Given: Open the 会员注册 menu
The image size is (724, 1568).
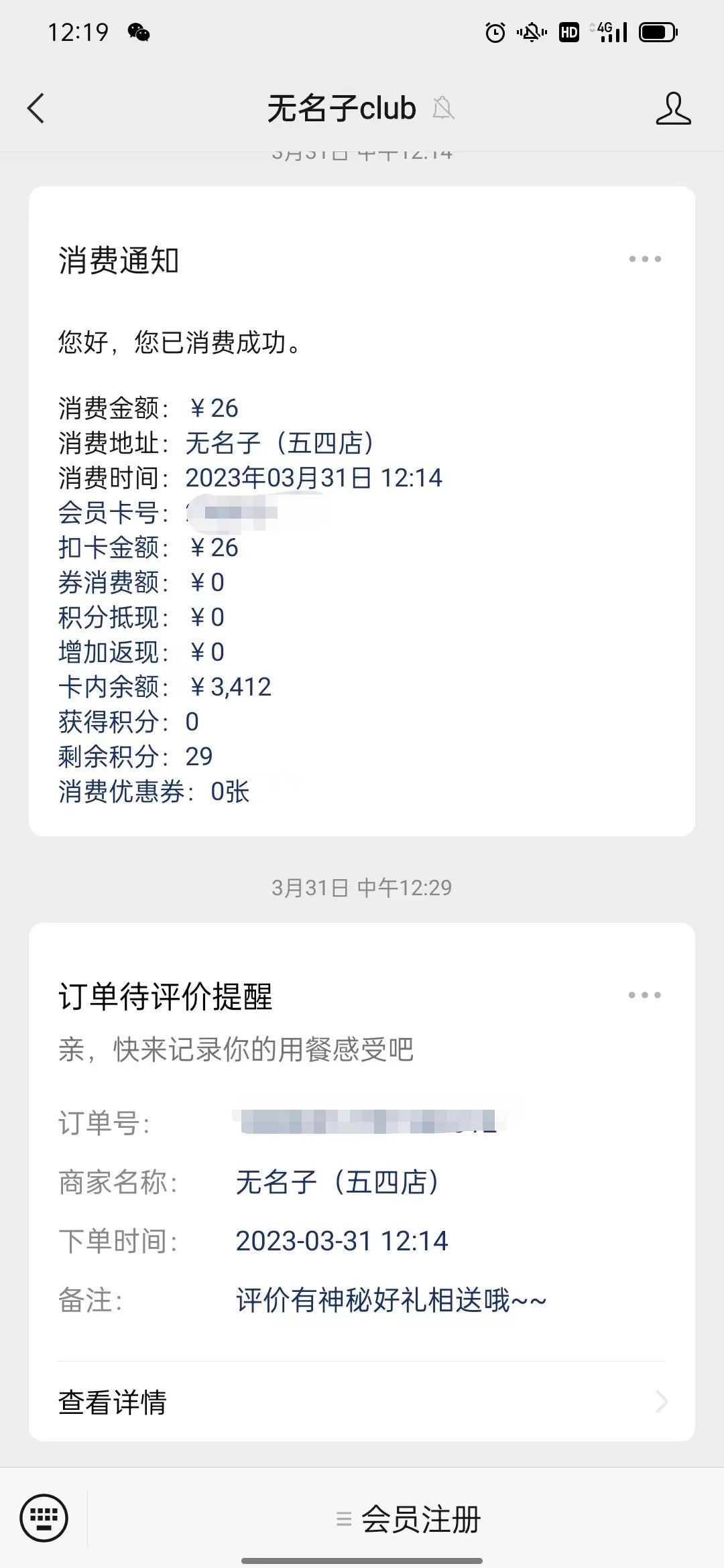Looking at the screenshot, I should click(409, 1519).
